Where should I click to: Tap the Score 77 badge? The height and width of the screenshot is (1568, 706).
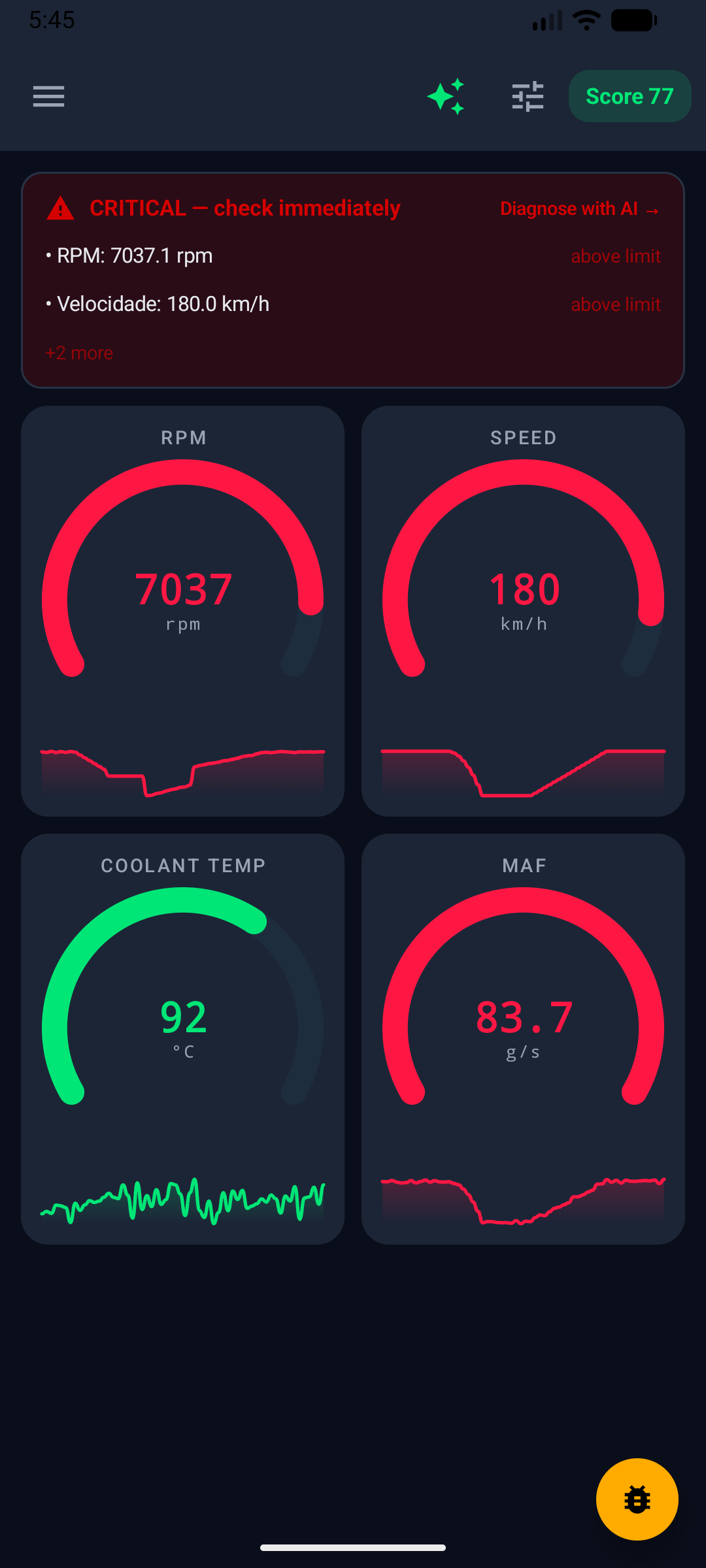[x=630, y=97]
